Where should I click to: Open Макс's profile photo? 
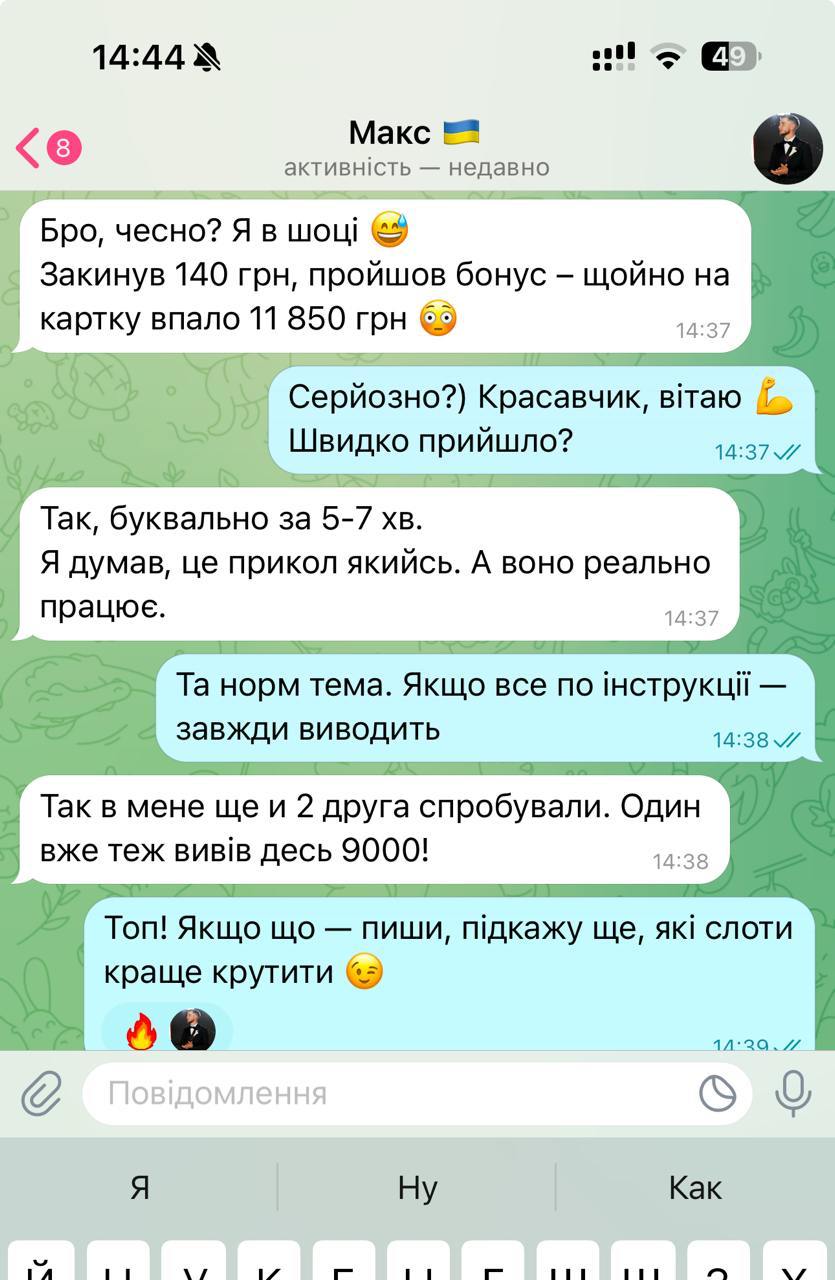(787, 148)
